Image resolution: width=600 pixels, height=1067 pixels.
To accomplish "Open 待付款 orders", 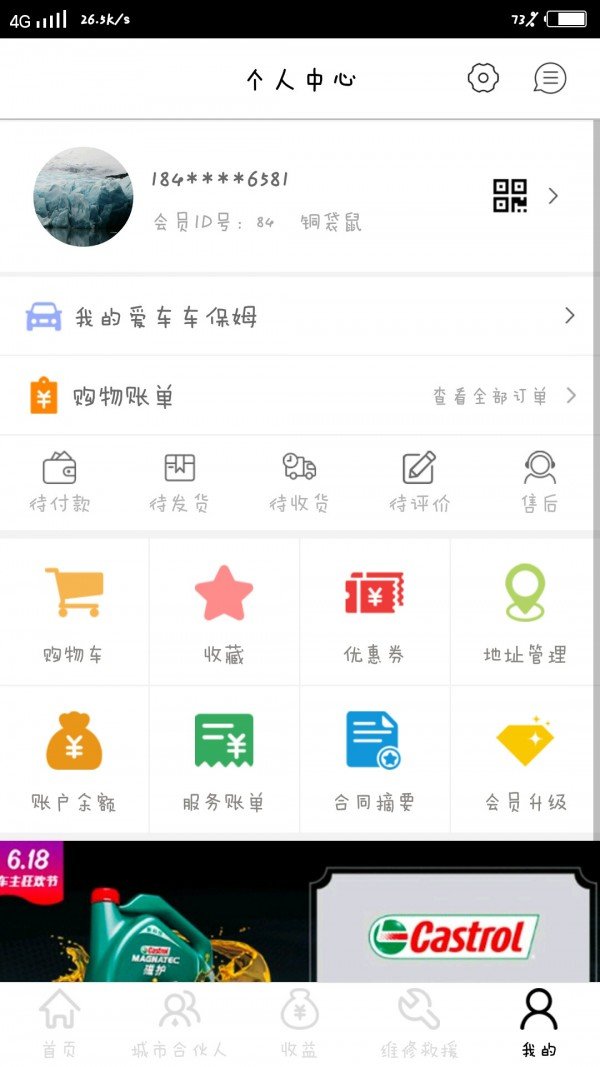I will pos(60,481).
